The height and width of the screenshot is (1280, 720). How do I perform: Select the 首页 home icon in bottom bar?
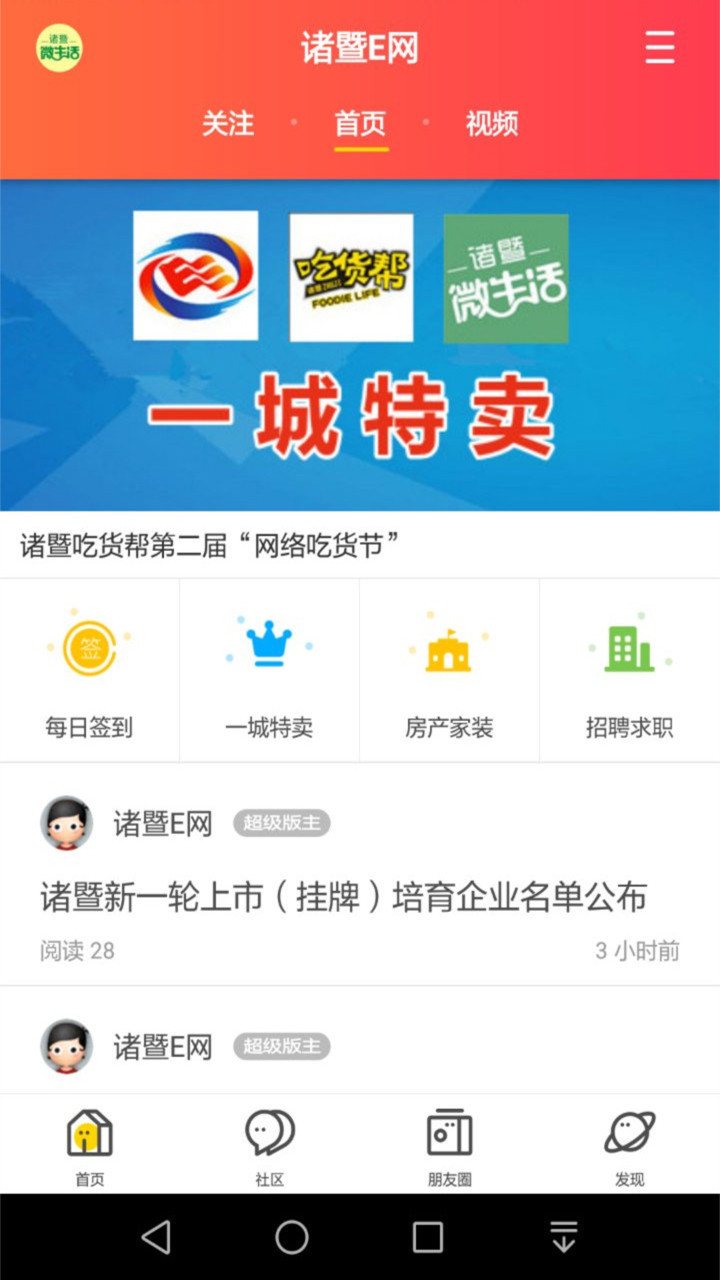click(x=90, y=1134)
